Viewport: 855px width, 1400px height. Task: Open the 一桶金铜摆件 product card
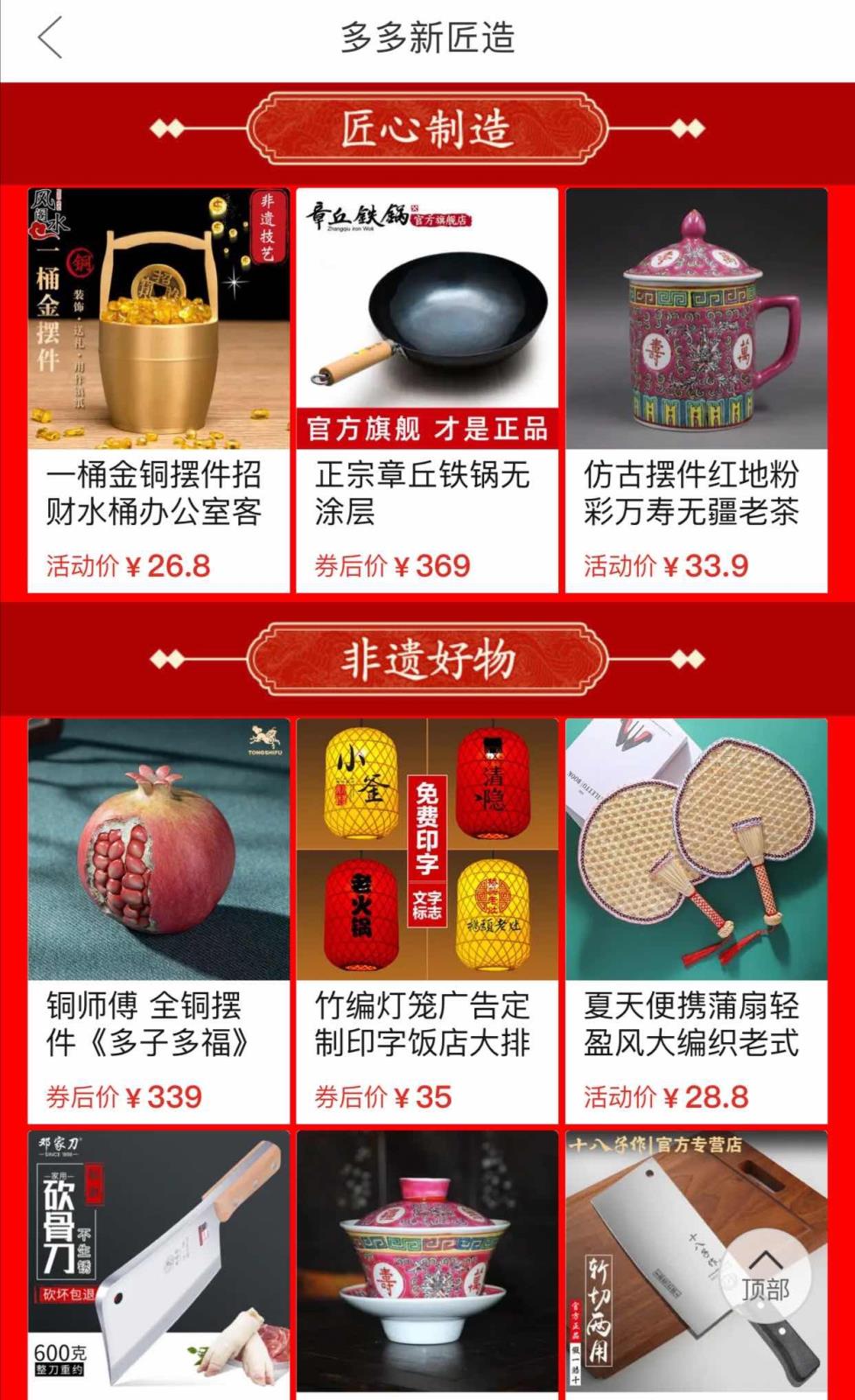(158, 389)
